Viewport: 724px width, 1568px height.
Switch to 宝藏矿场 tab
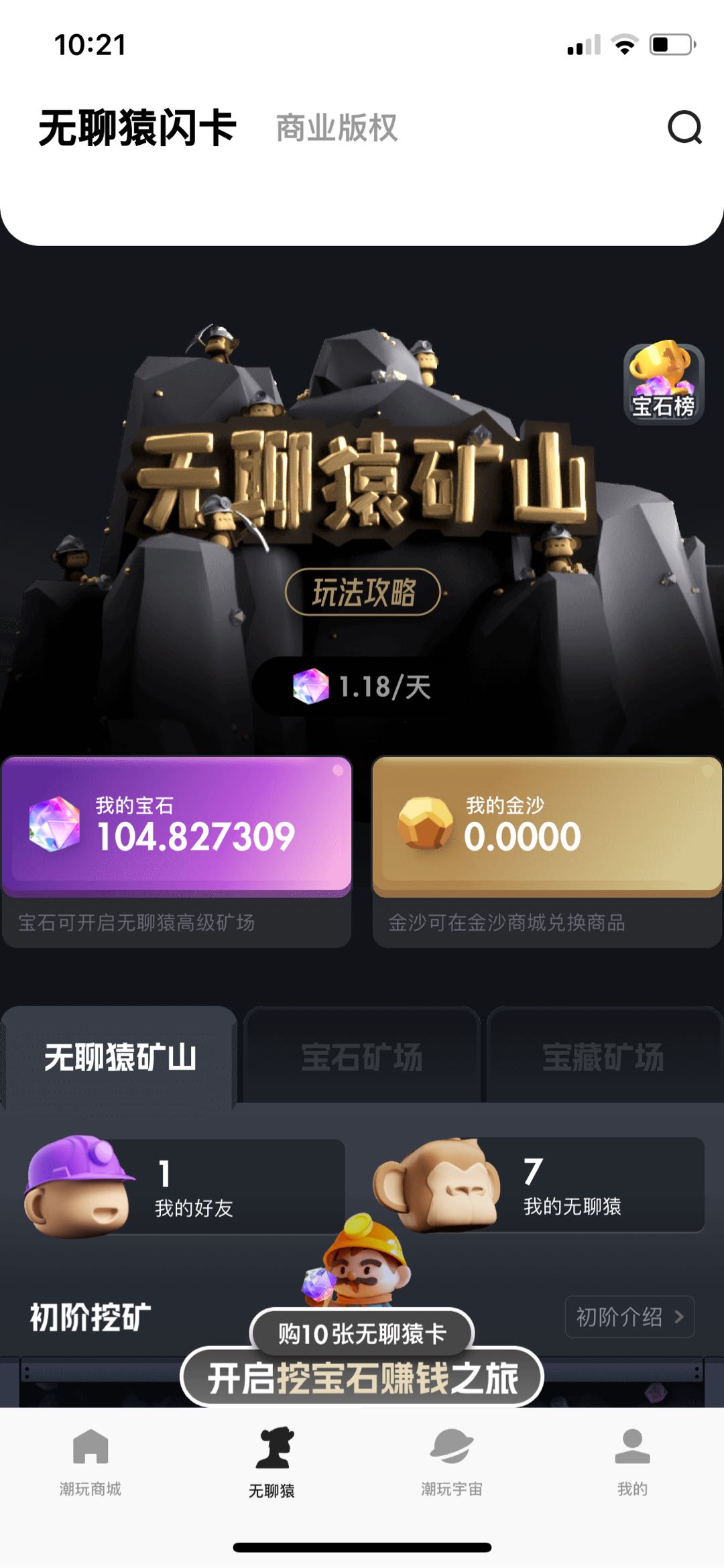pyautogui.click(x=603, y=1057)
